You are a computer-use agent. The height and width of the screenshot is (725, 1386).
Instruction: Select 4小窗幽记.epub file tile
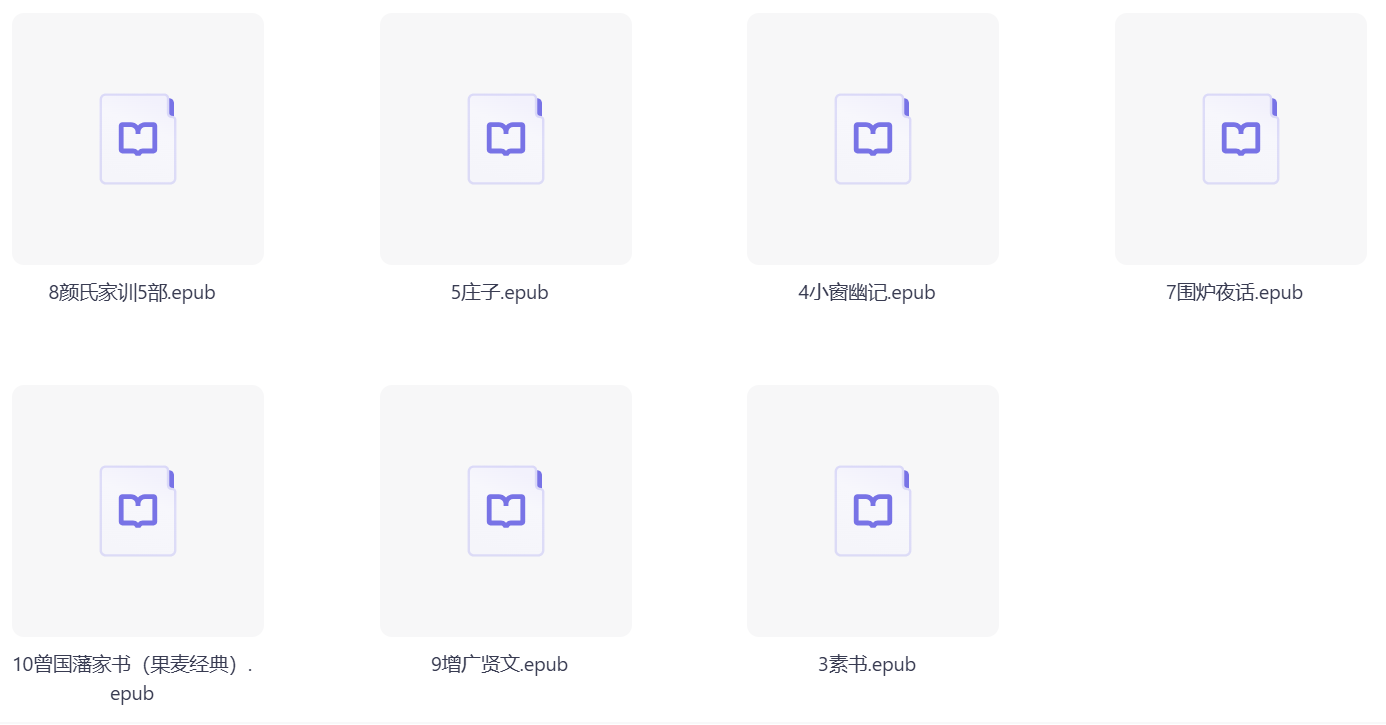click(873, 140)
